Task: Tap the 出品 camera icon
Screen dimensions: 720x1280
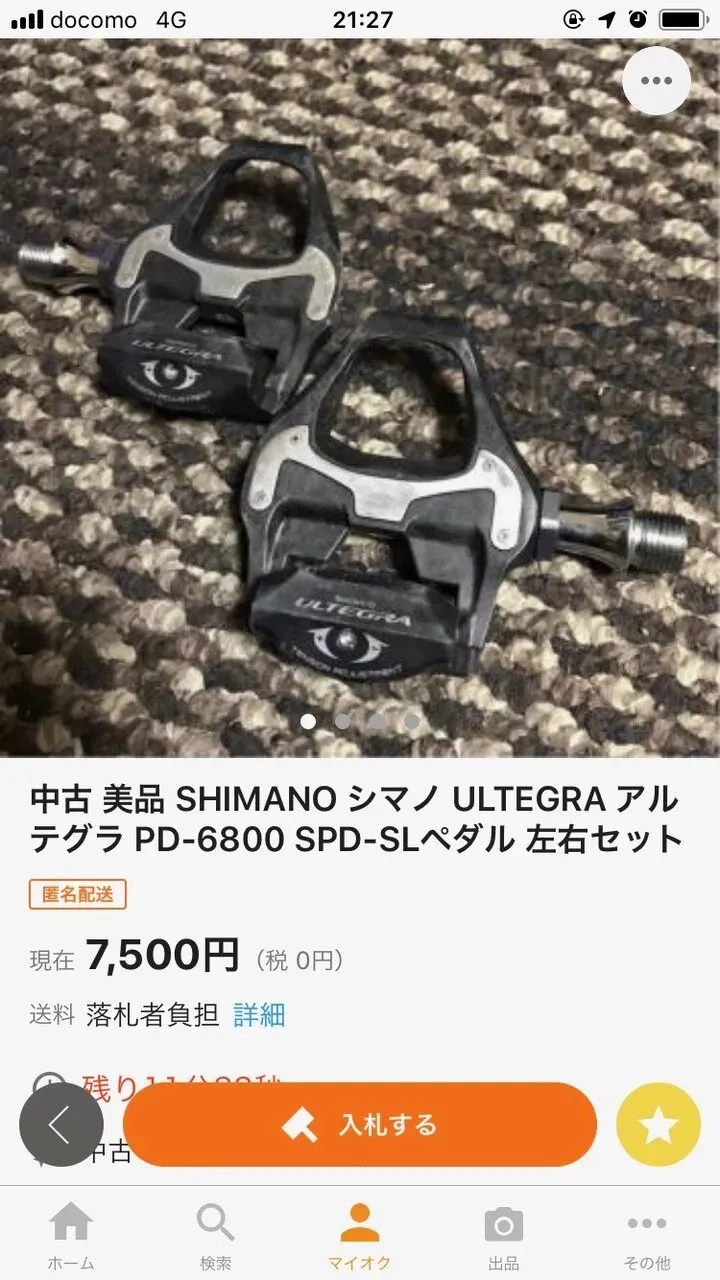Action: (504, 1222)
